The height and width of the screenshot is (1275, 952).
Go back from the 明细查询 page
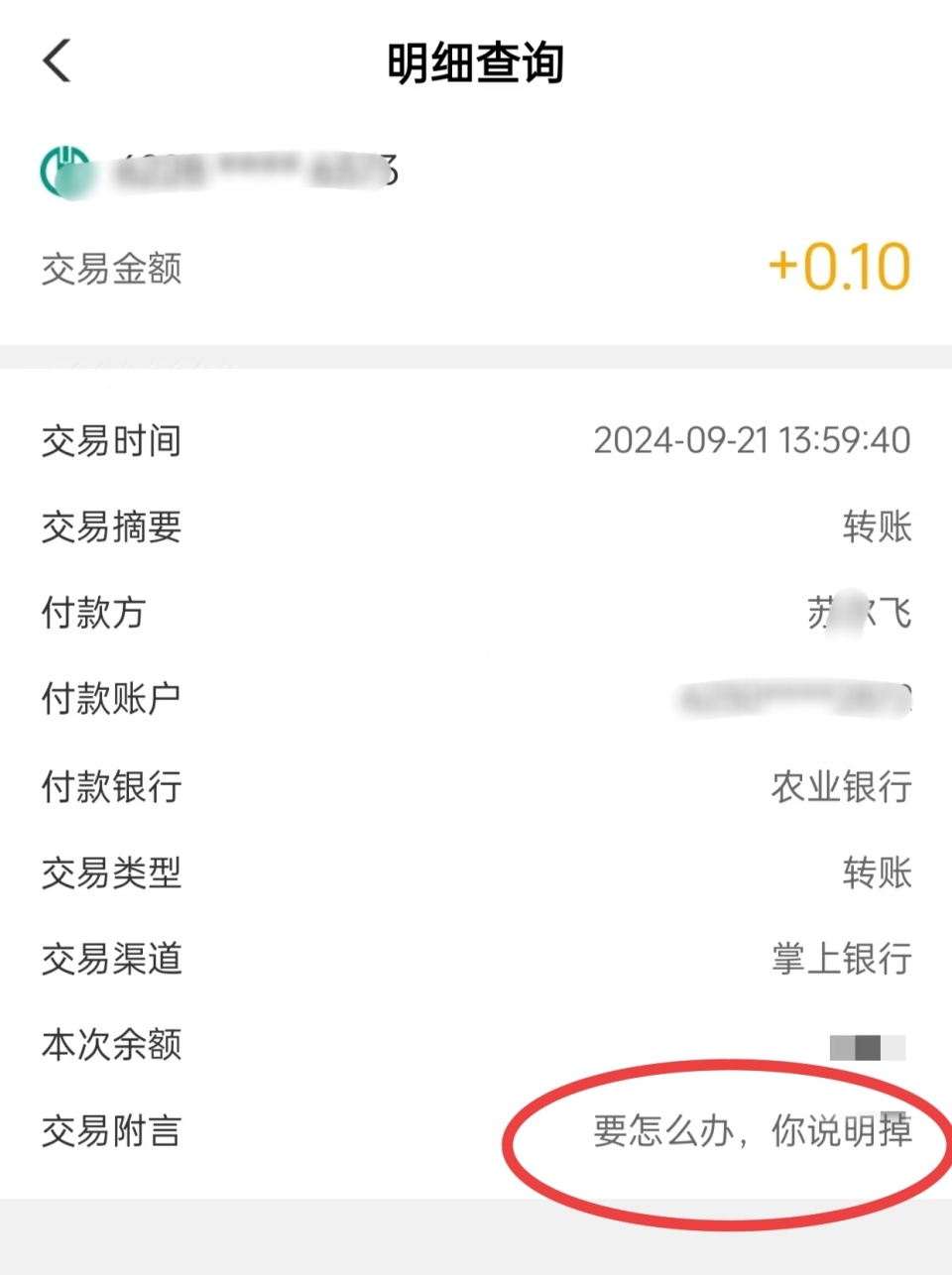pos(58,61)
